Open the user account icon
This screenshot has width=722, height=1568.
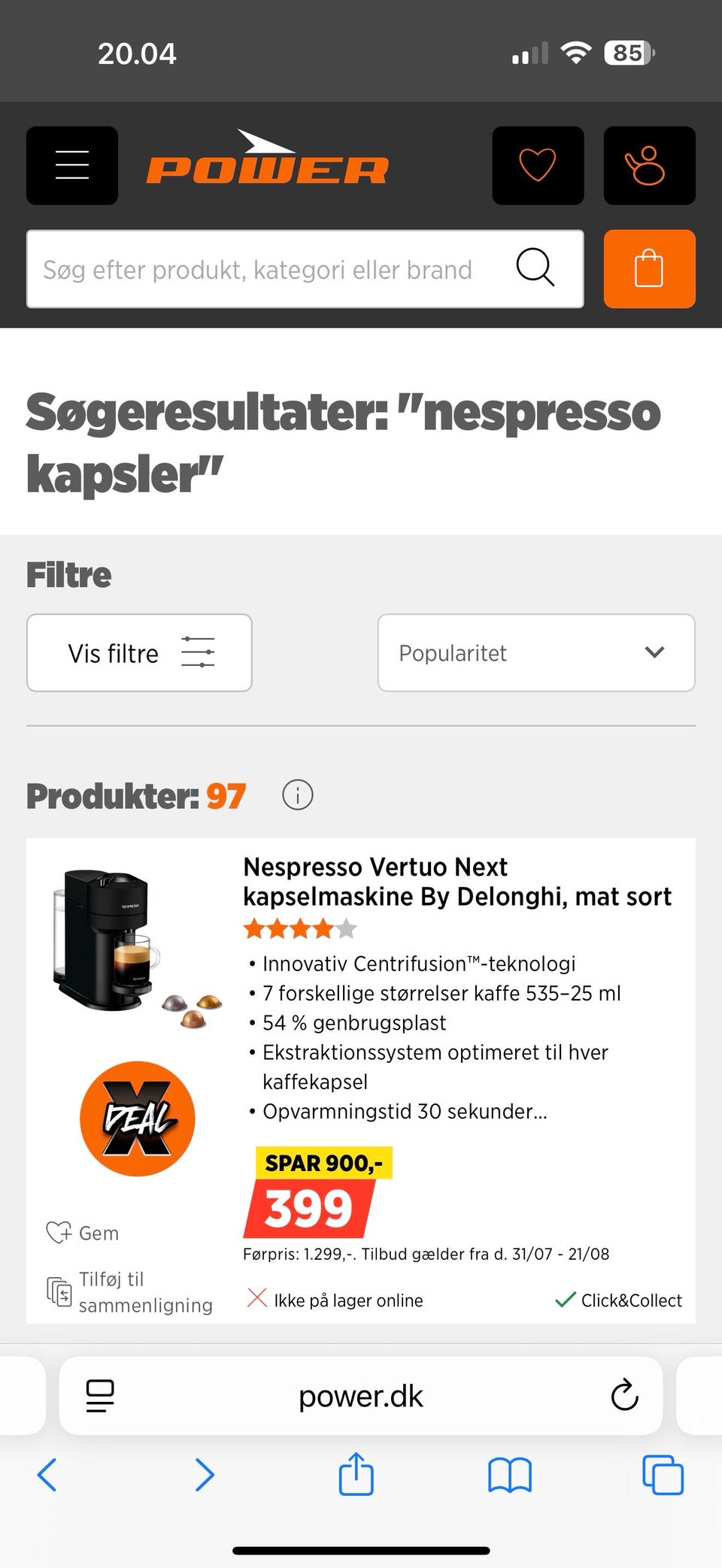649,165
